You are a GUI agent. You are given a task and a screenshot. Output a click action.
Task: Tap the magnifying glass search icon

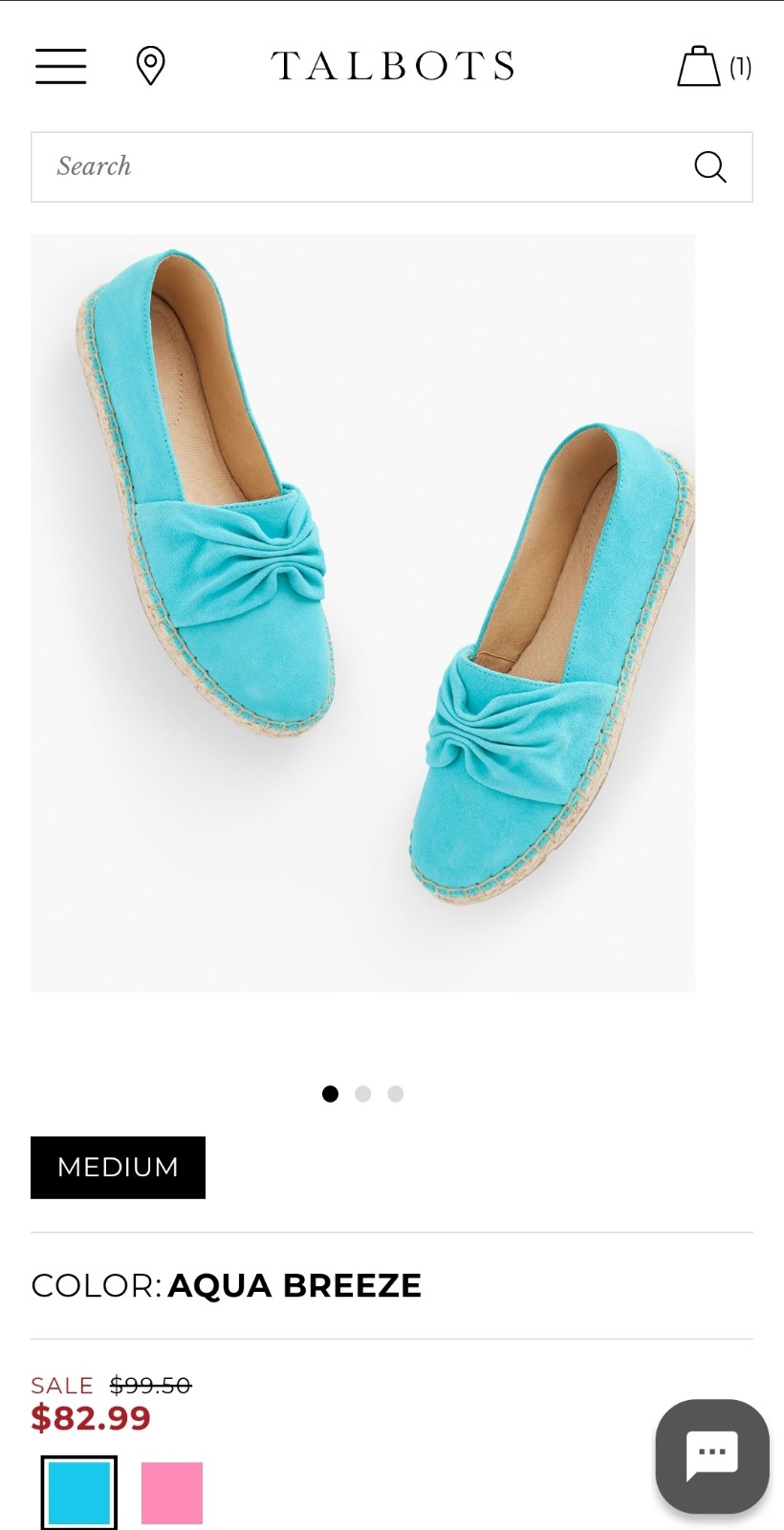[709, 167]
